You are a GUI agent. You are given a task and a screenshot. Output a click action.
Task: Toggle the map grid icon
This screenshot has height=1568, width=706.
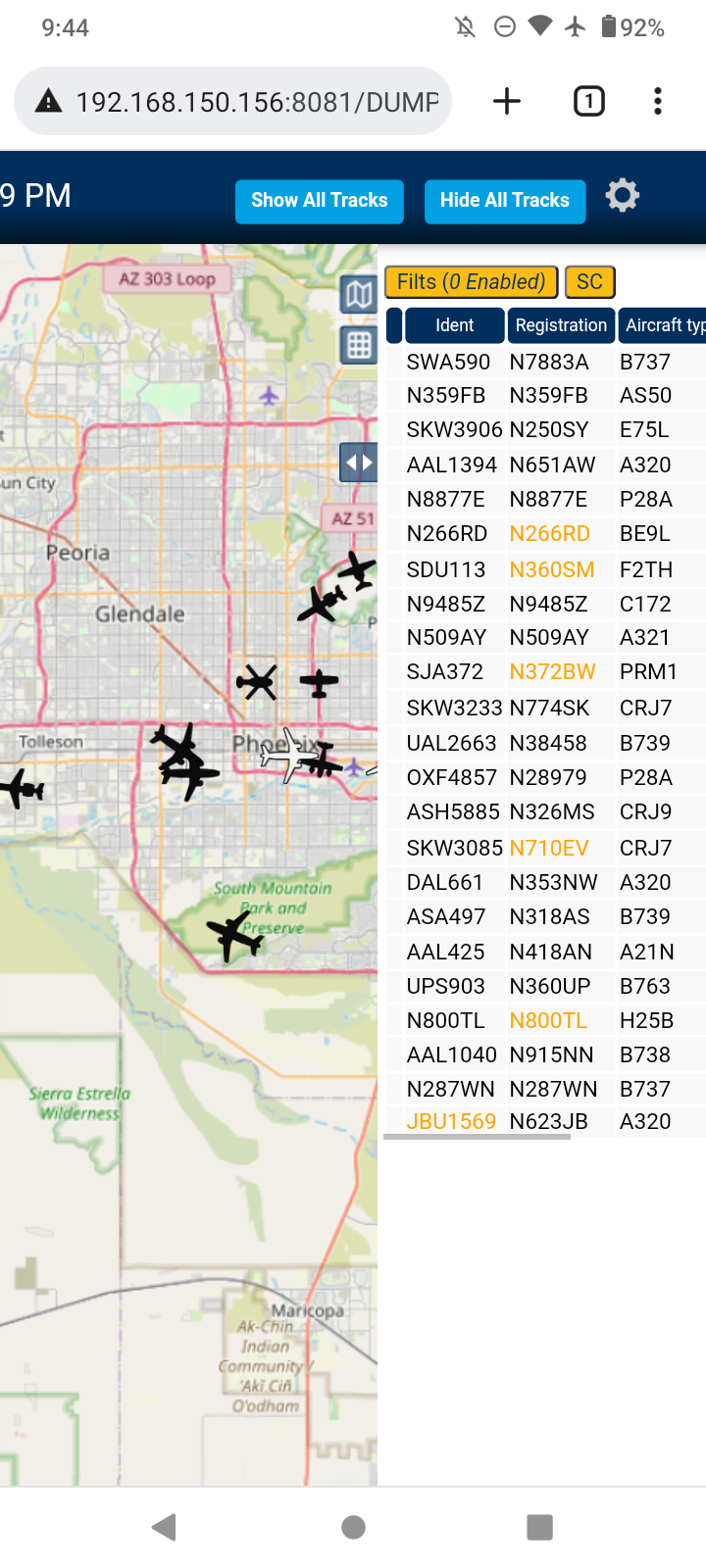pos(359,345)
